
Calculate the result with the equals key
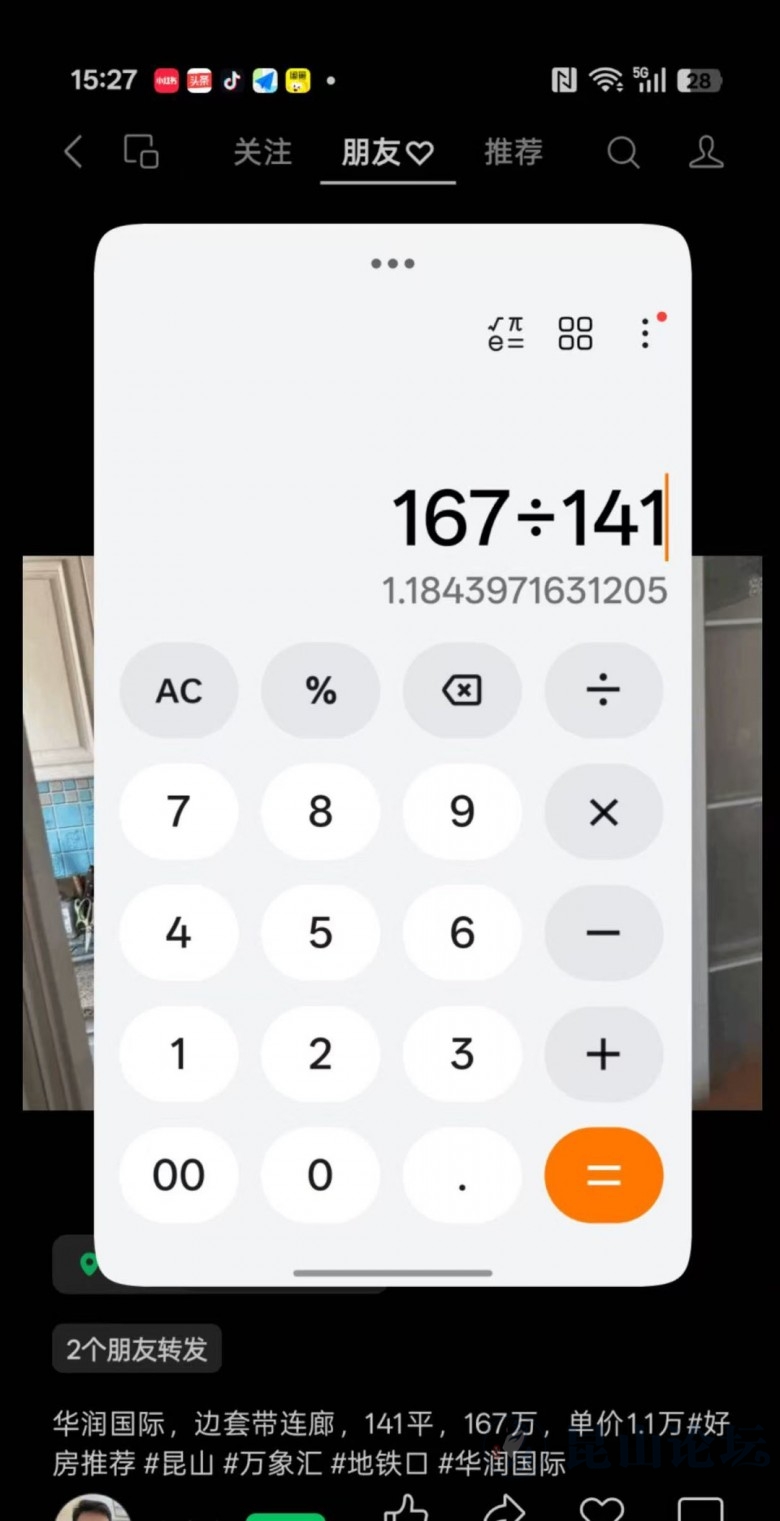(603, 1175)
